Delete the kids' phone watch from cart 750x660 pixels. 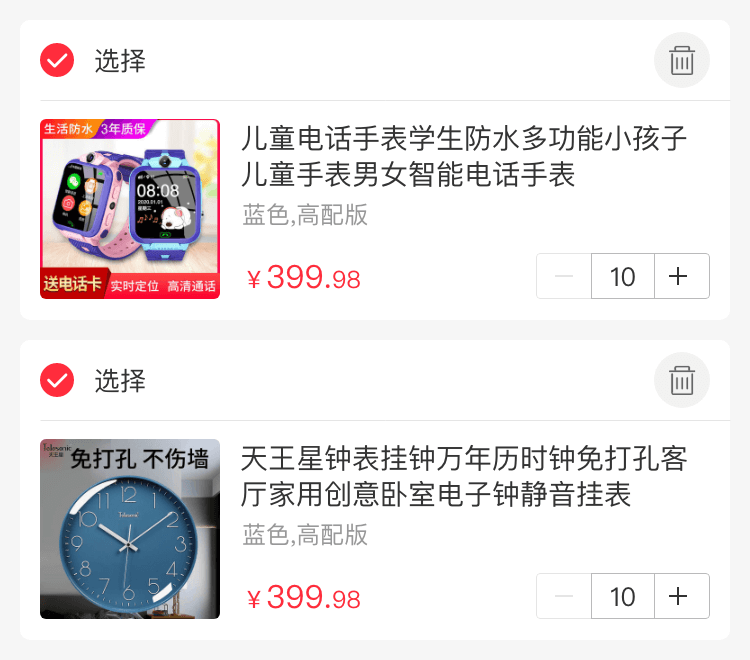(682, 60)
